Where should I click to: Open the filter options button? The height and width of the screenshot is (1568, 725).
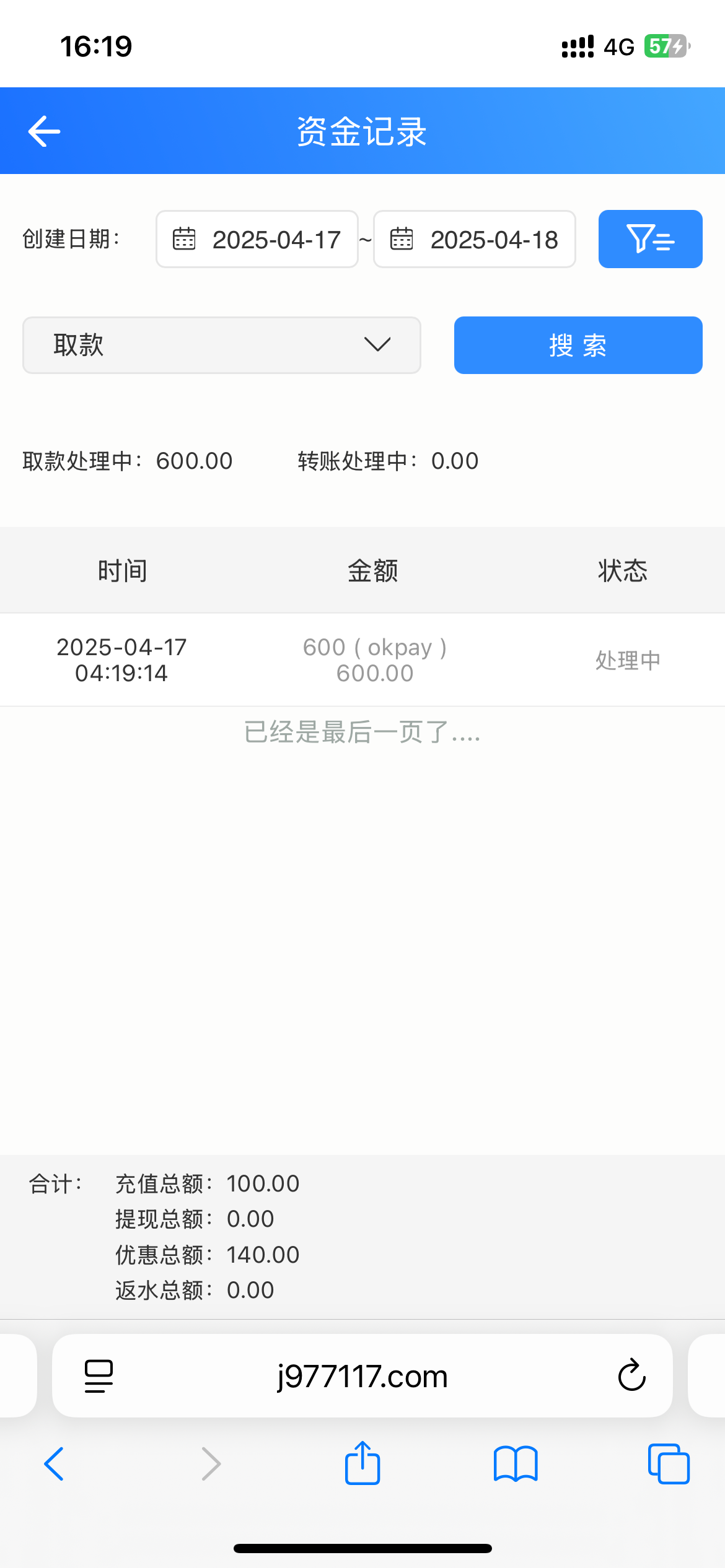(x=650, y=239)
